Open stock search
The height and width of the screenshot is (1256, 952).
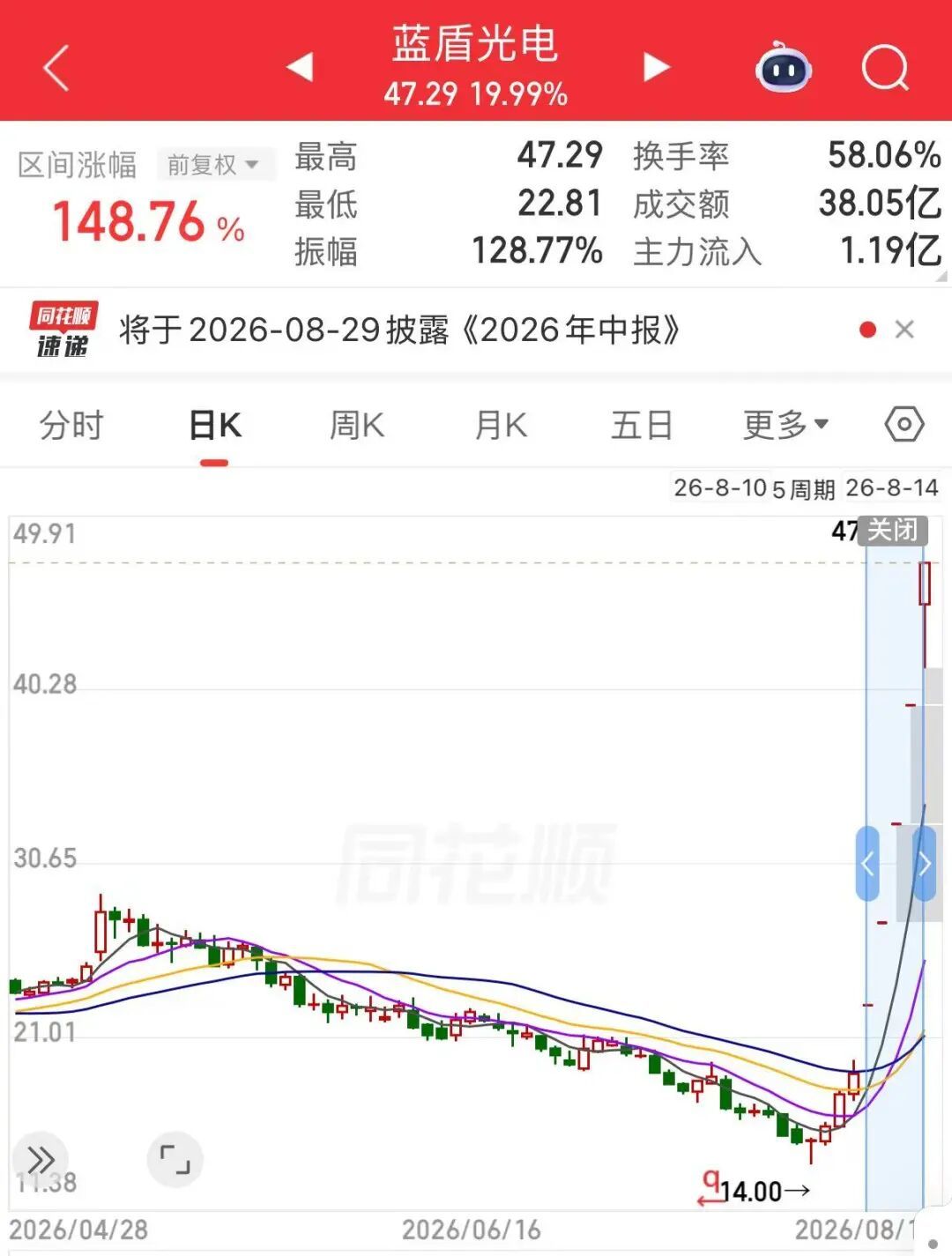point(885,68)
